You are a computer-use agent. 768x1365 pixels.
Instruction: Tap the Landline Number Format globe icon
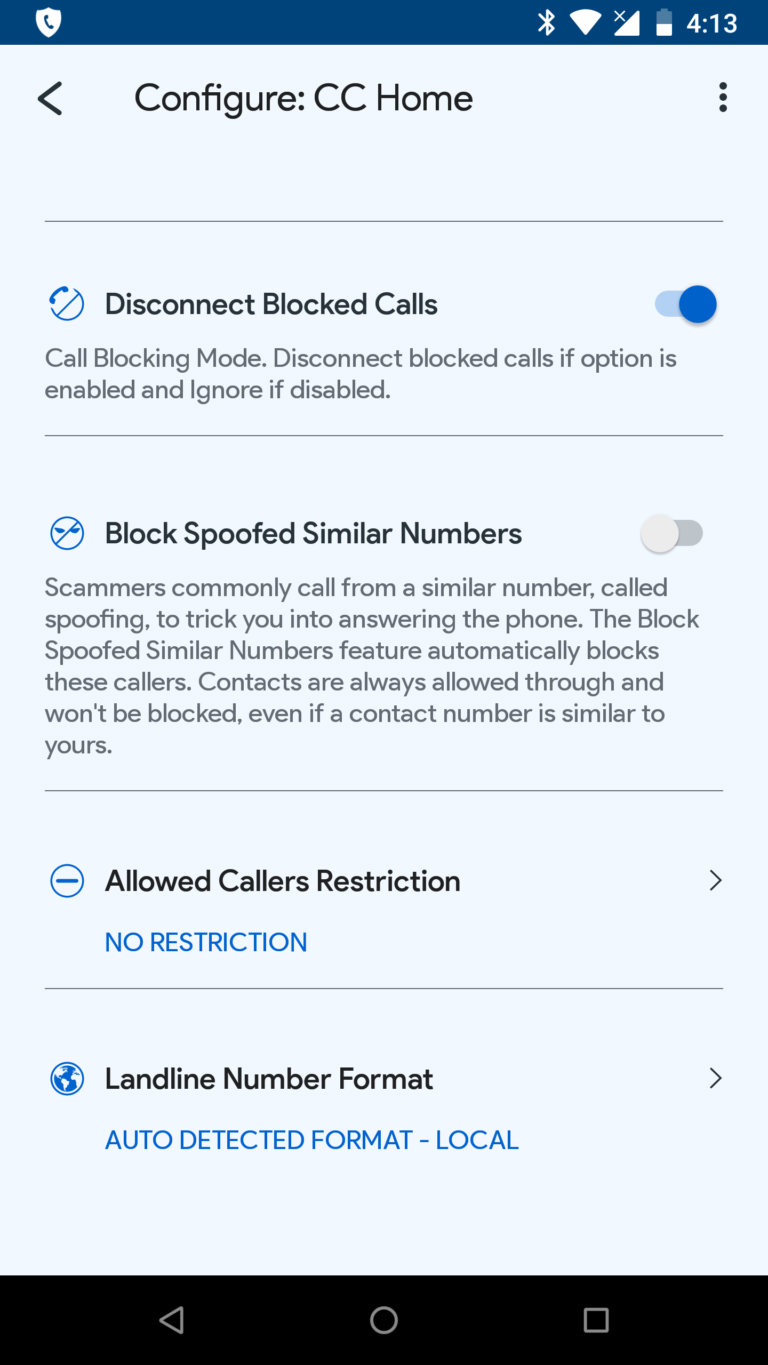coord(66,1079)
